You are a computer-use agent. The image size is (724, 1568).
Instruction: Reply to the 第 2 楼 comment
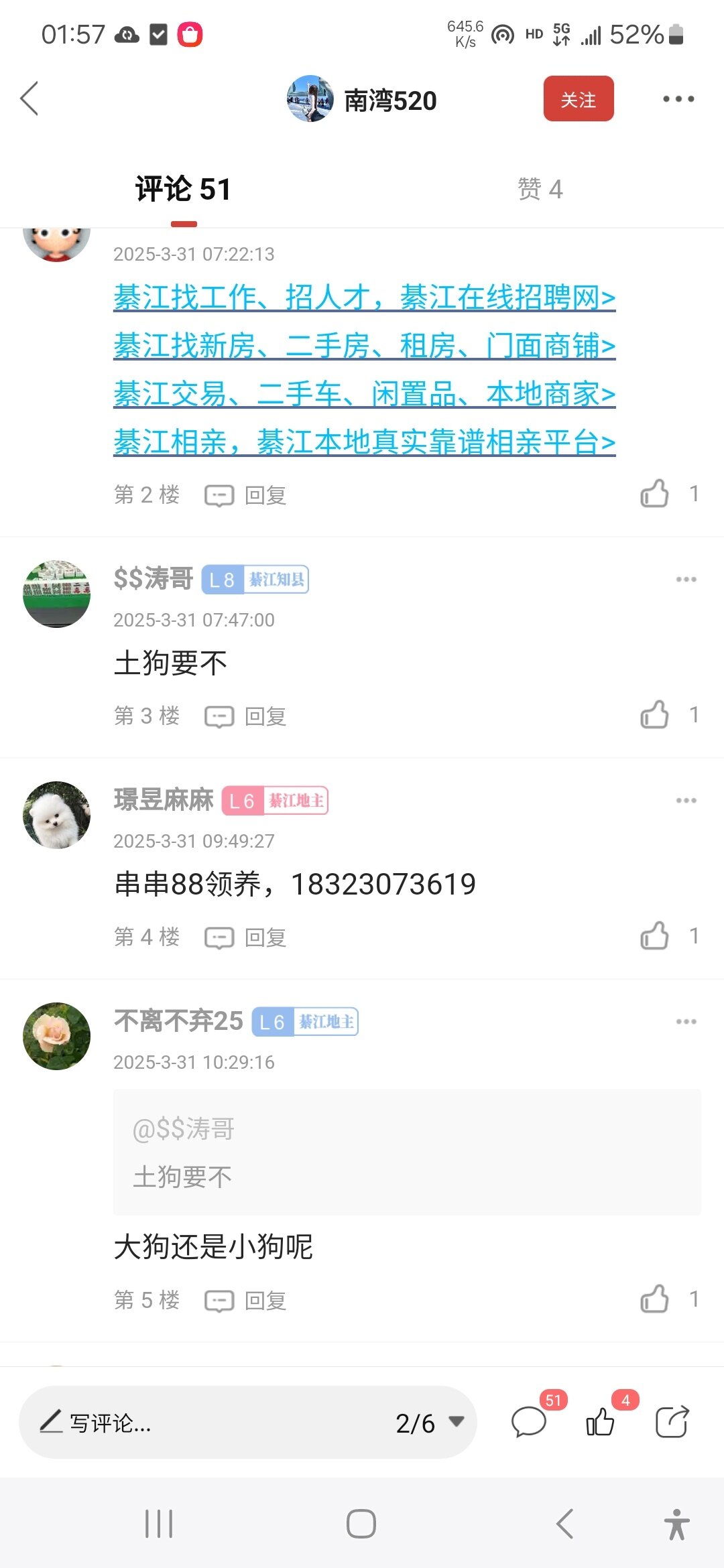(246, 495)
